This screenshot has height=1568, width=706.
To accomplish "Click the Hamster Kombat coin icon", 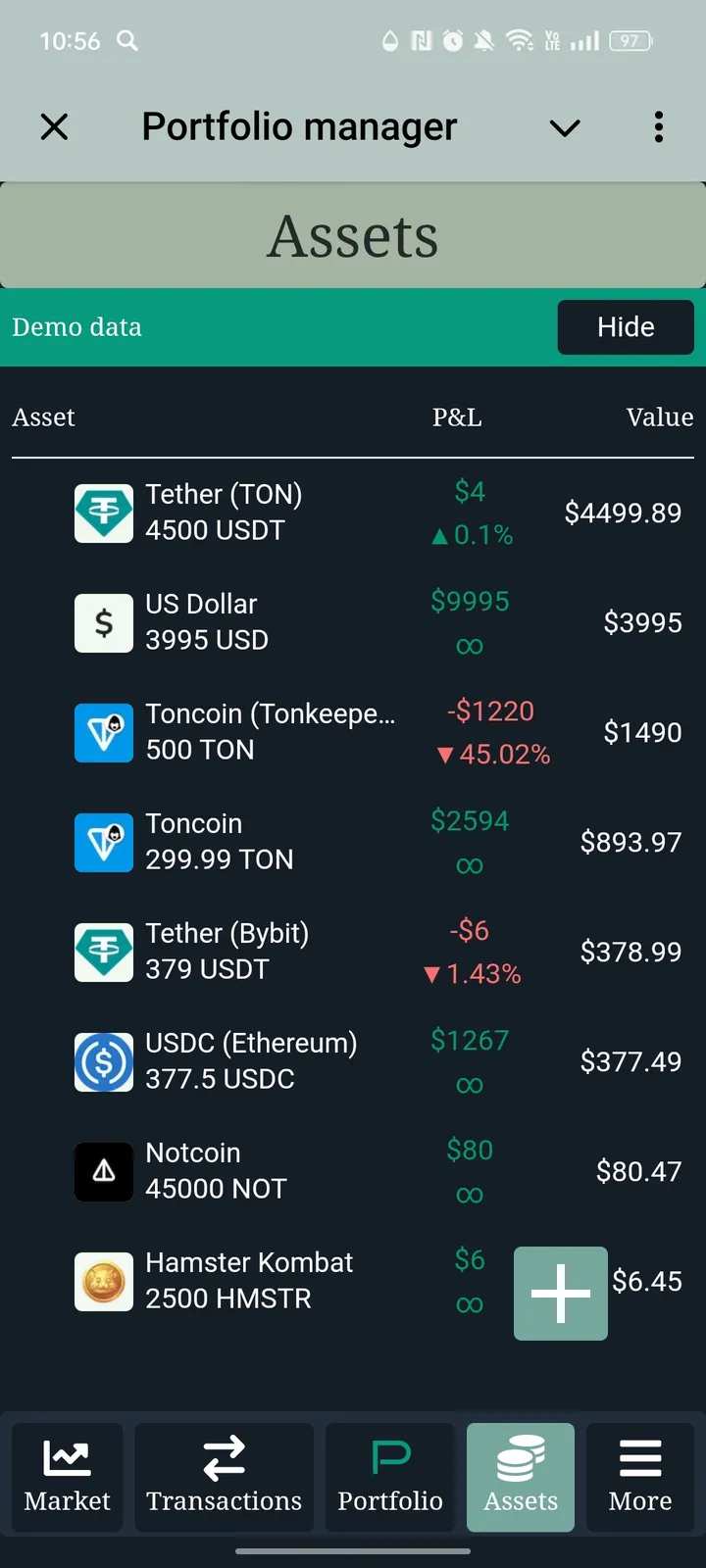I will 103,1281.
